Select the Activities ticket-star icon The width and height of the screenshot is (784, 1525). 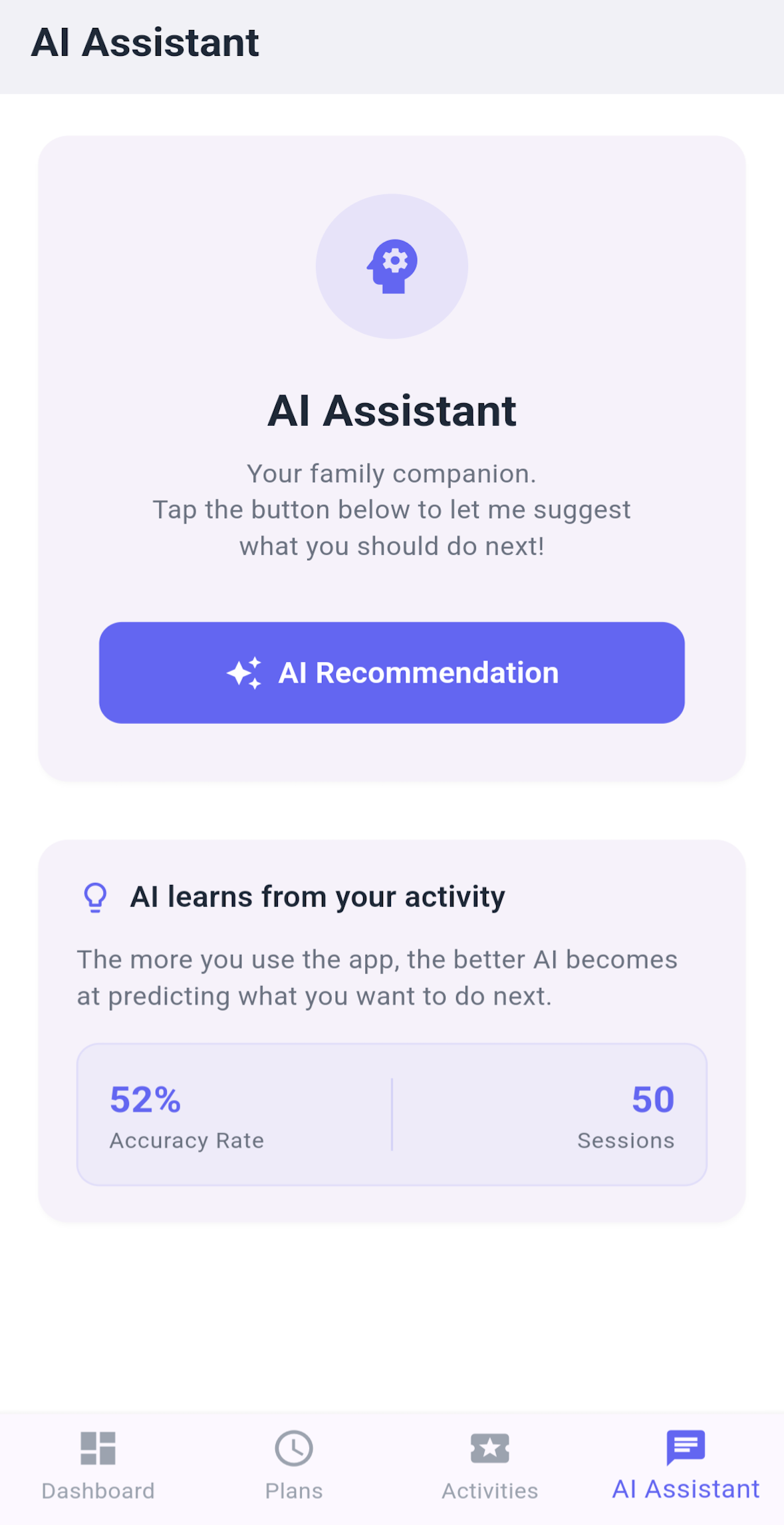coord(490,1448)
